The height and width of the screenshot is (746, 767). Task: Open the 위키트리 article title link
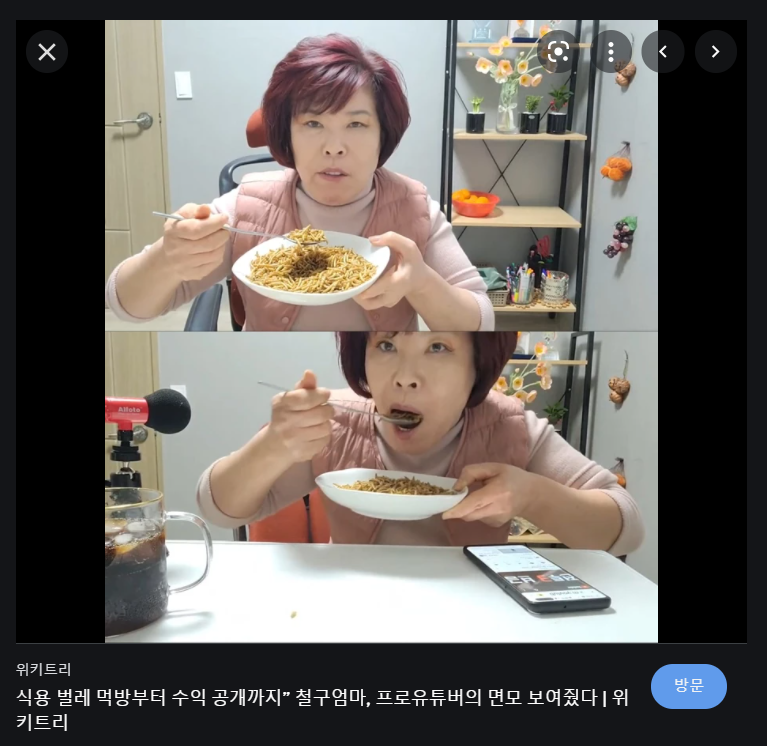pyautogui.click(x=322, y=708)
